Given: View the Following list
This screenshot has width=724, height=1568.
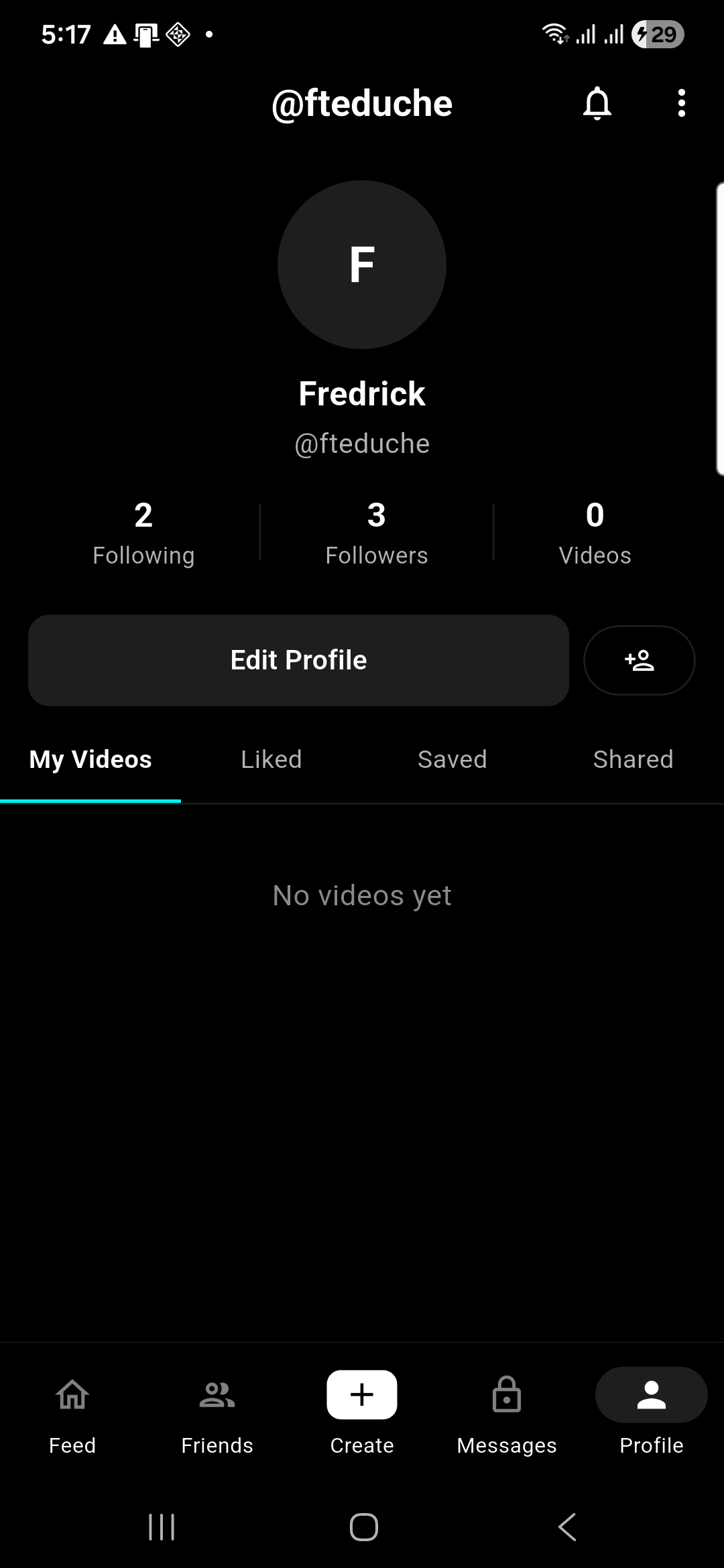Looking at the screenshot, I should tap(143, 533).
